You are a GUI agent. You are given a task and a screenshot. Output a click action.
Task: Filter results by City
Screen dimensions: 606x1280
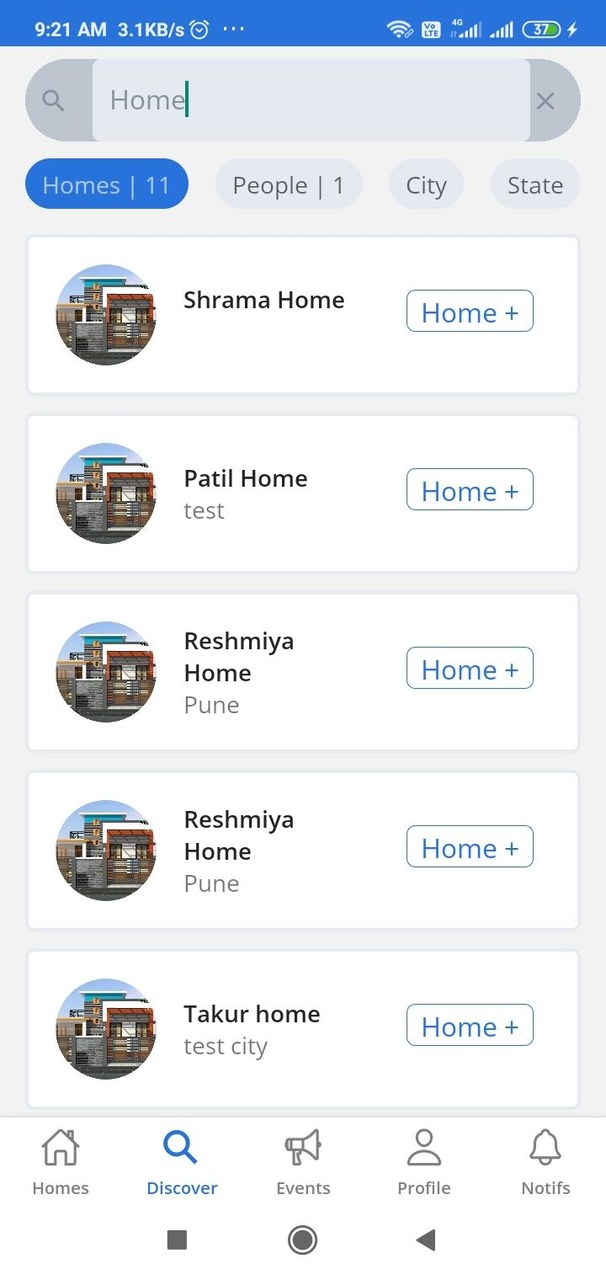(x=426, y=185)
